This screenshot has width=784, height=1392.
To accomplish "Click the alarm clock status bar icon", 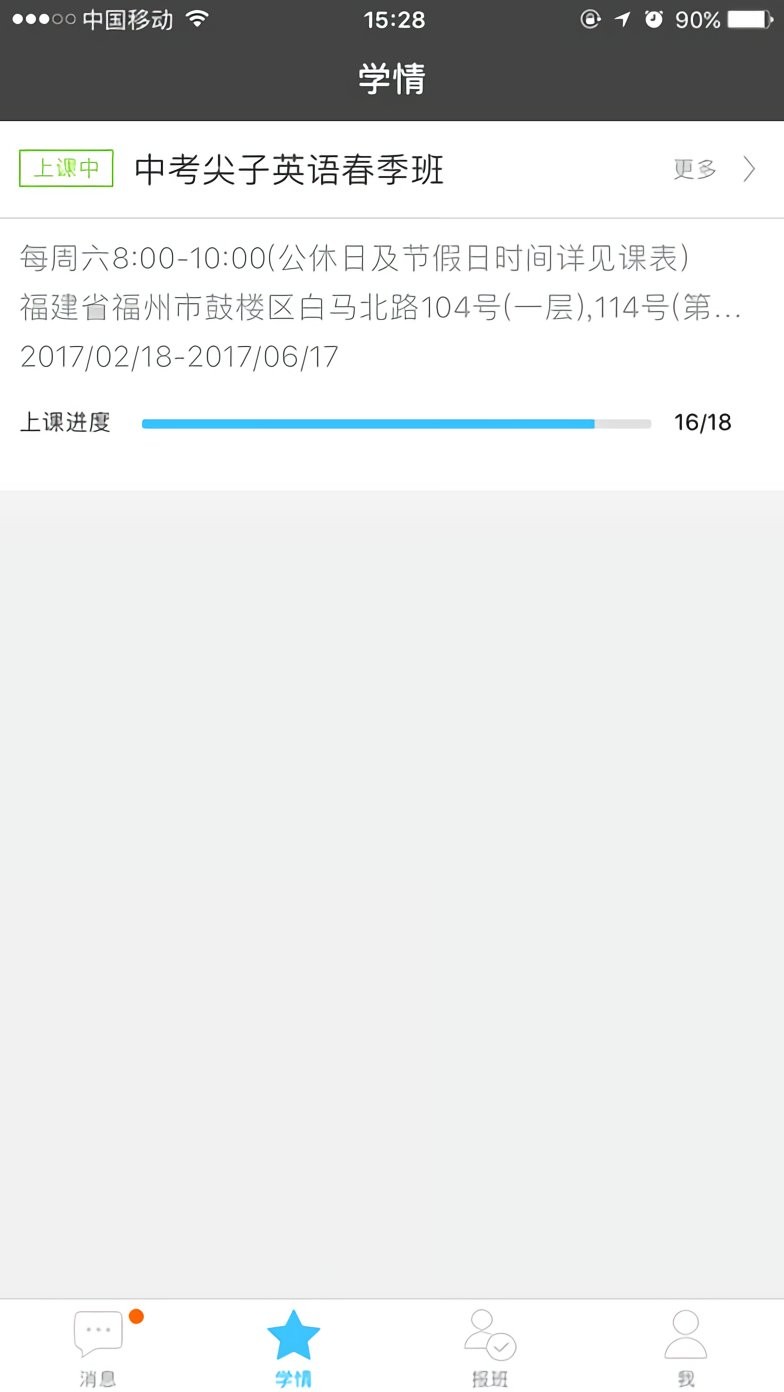I will (652, 18).
